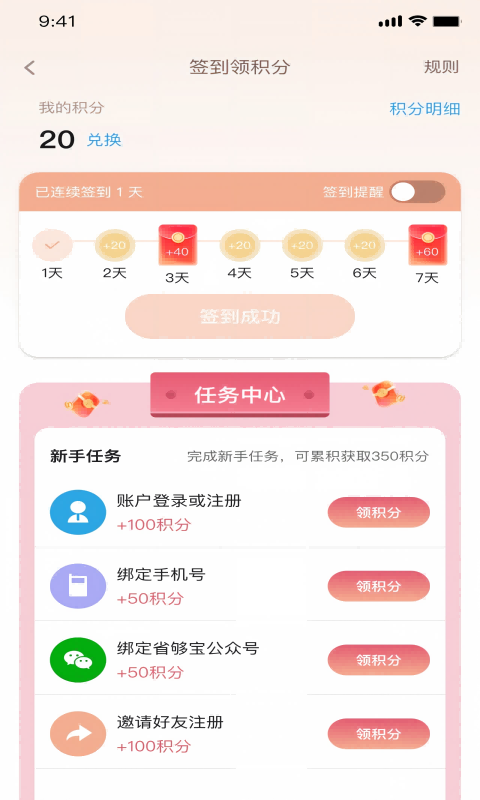Claim points for 绑定省够宝公众号
Image resolution: width=480 pixels, height=800 pixels.
coord(378,660)
